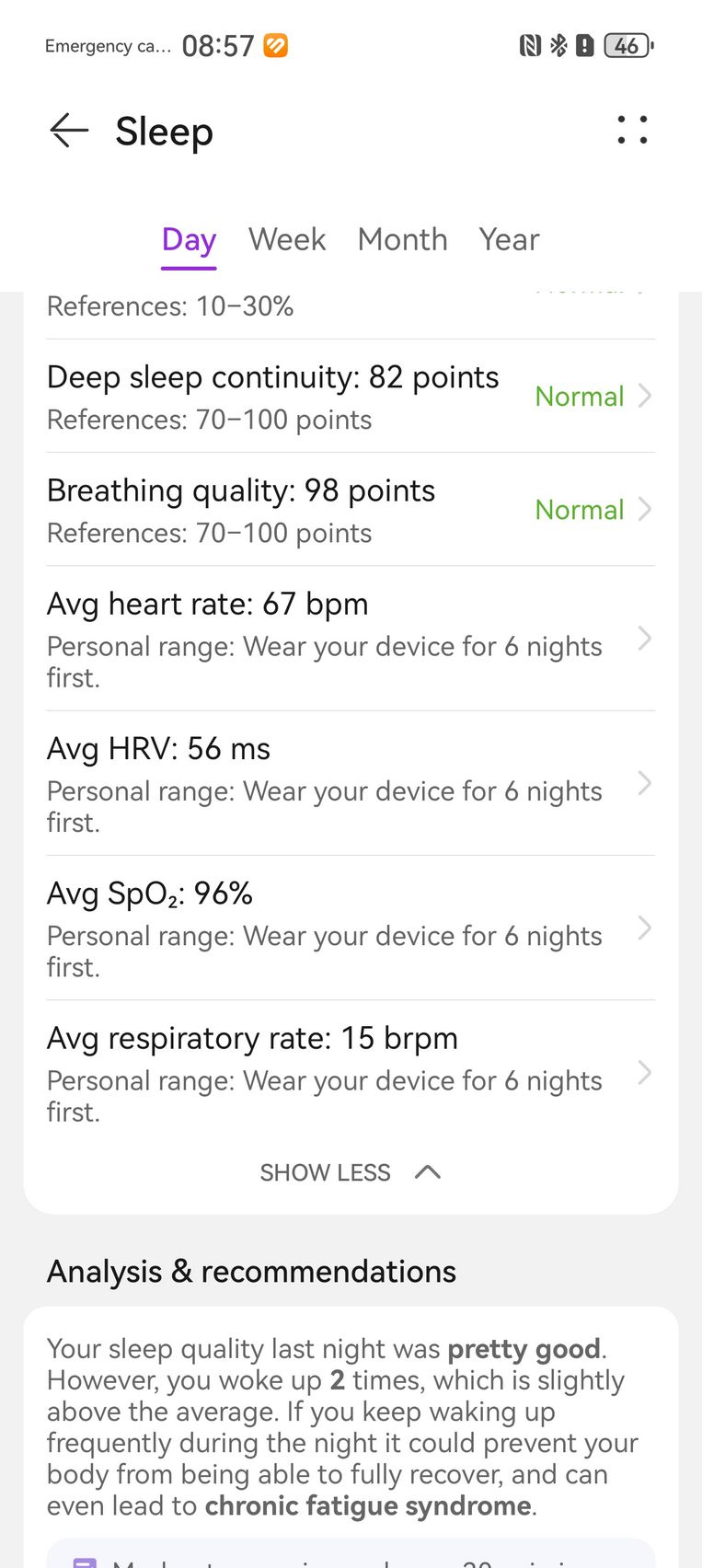The image size is (702, 1568).
Task: Open the Avg respiratory rate row
Action: [x=351, y=1072]
